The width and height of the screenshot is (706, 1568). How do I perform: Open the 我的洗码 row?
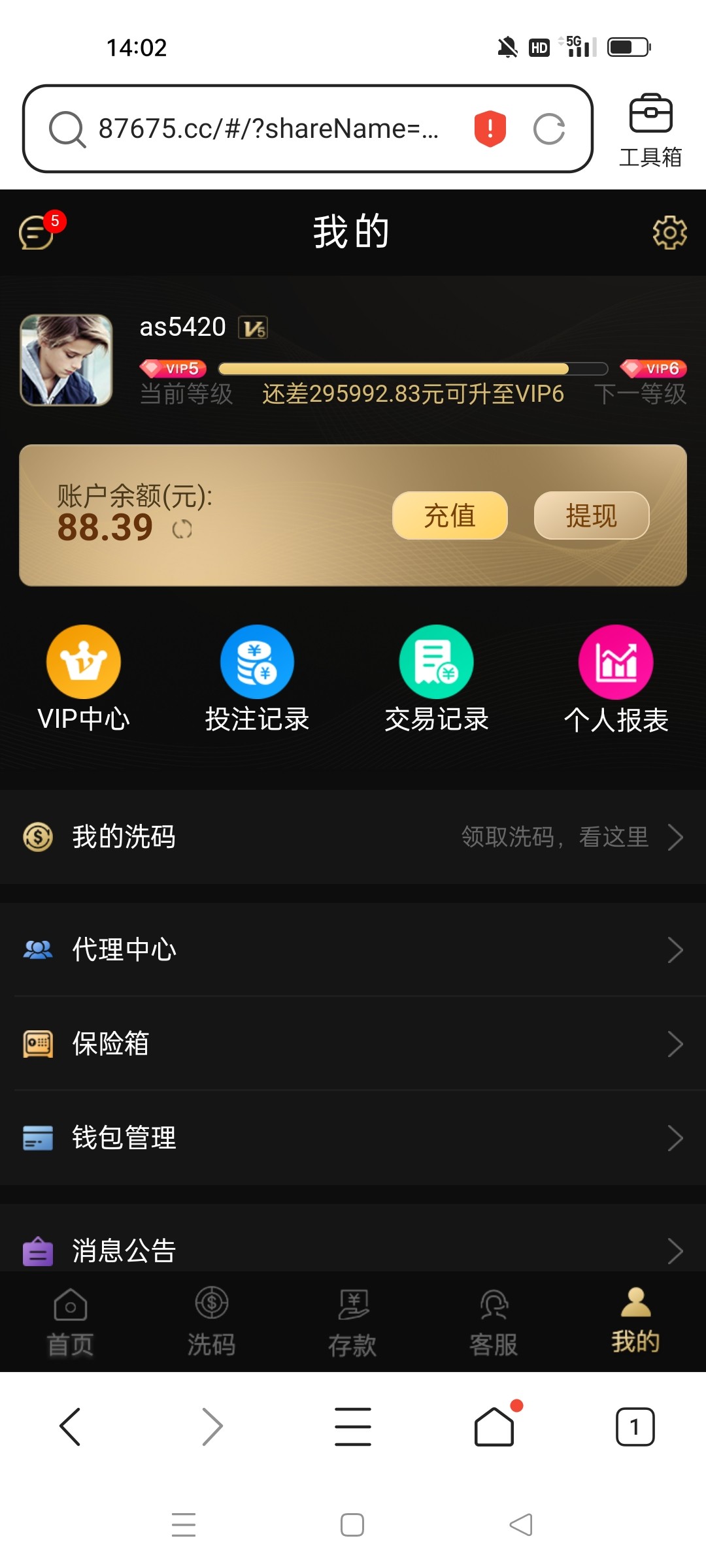353,837
